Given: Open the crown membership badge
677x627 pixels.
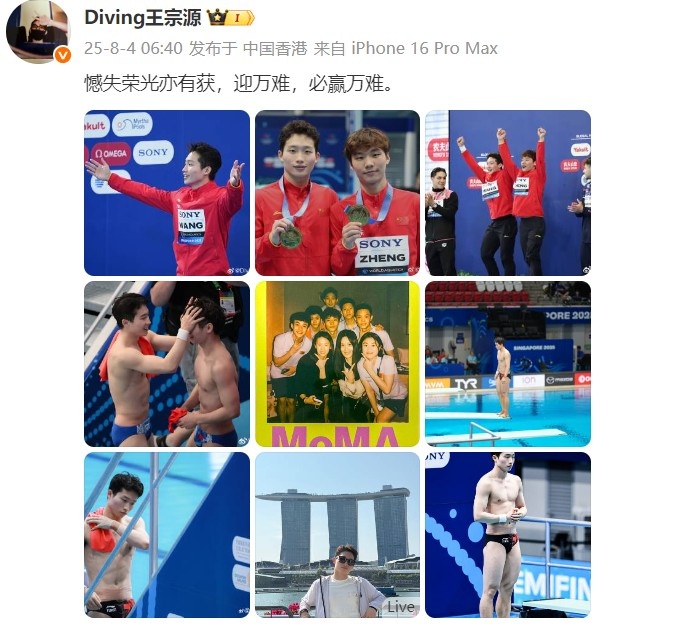Looking at the screenshot, I should pyautogui.click(x=229, y=18).
